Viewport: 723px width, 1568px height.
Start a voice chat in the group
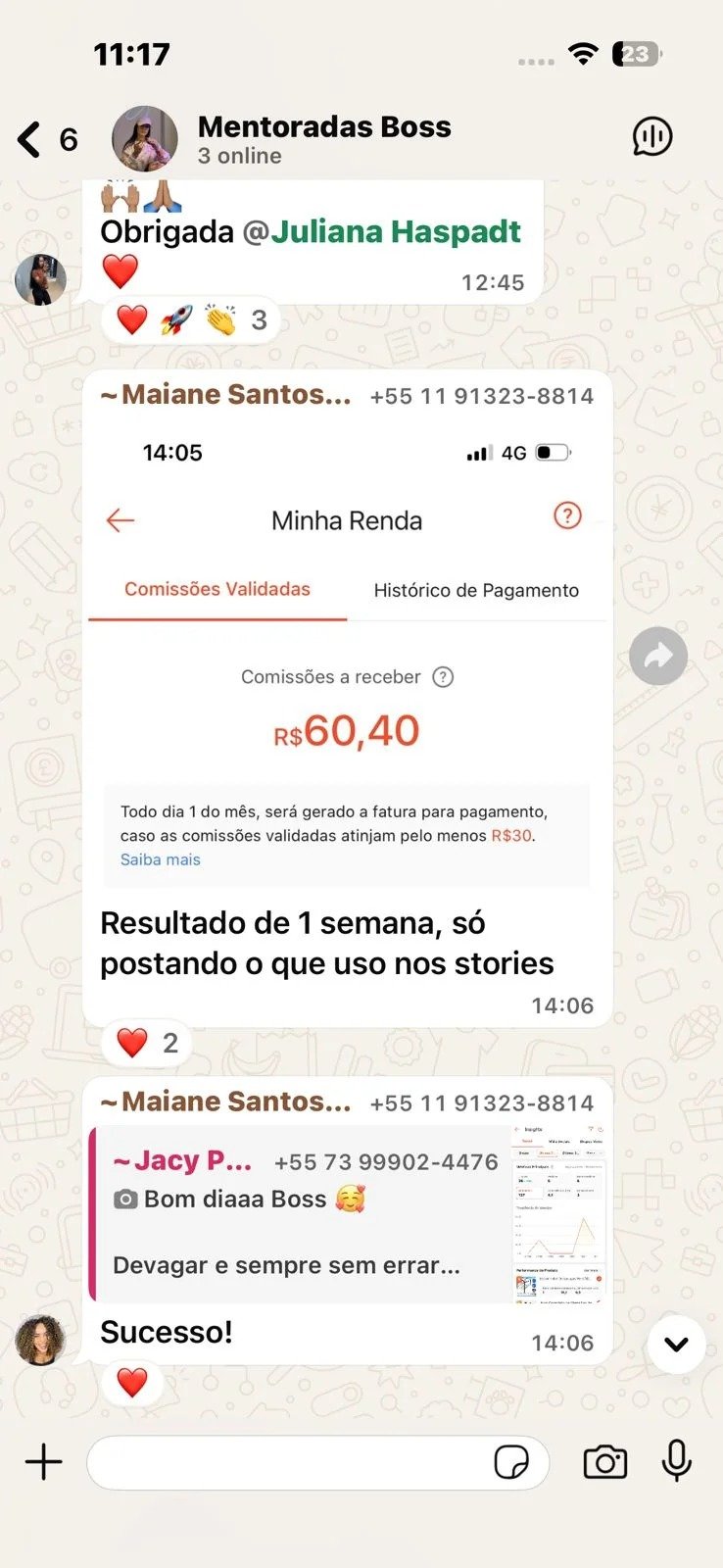[x=651, y=136]
